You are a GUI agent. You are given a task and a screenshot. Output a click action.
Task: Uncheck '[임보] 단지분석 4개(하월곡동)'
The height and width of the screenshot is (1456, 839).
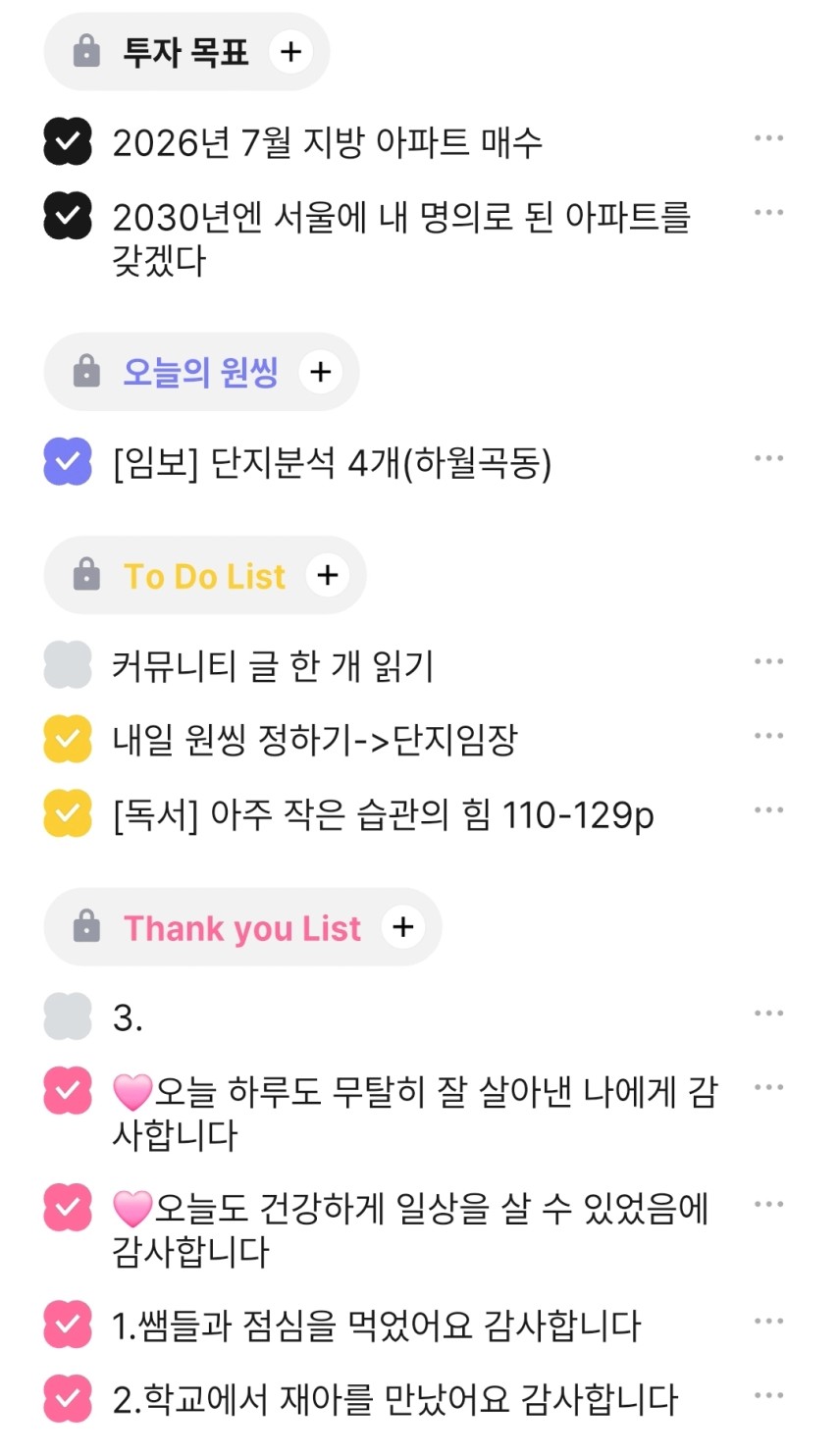pyautogui.click(x=68, y=461)
